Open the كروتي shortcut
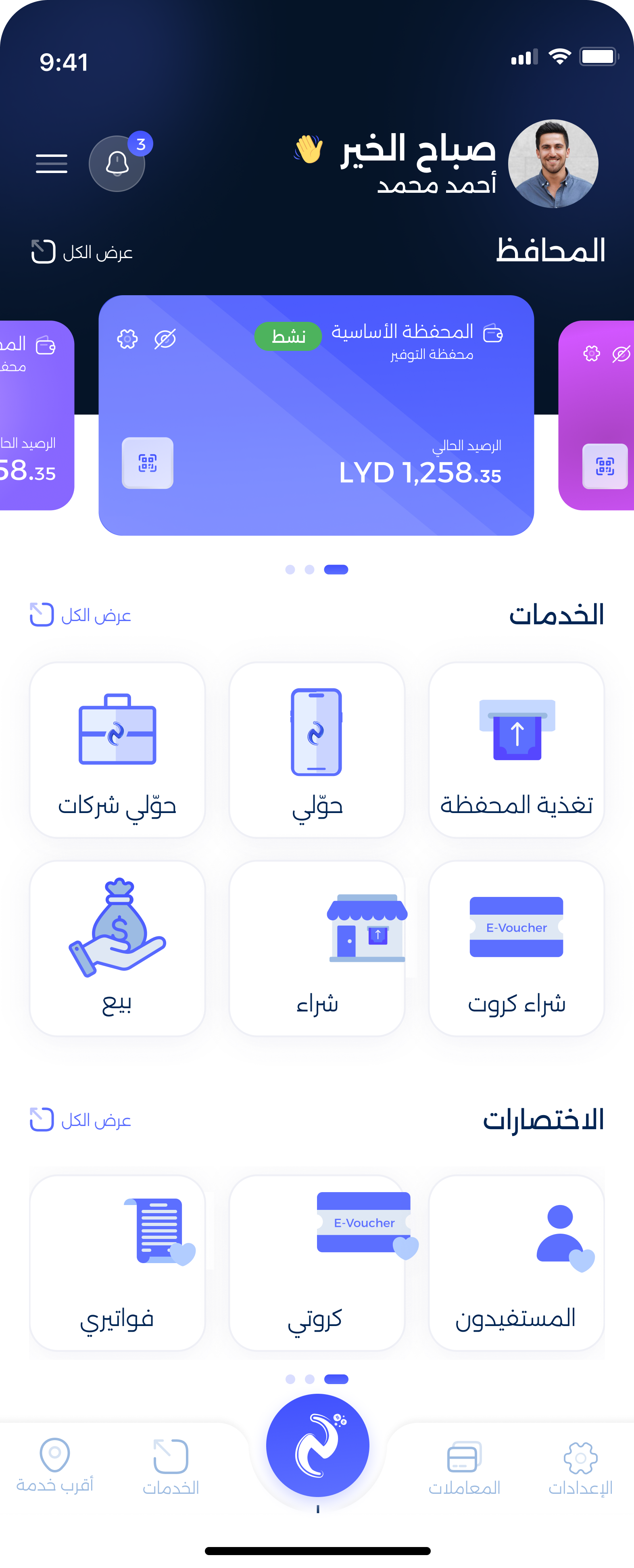 pyautogui.click(x=316, y=1263)
